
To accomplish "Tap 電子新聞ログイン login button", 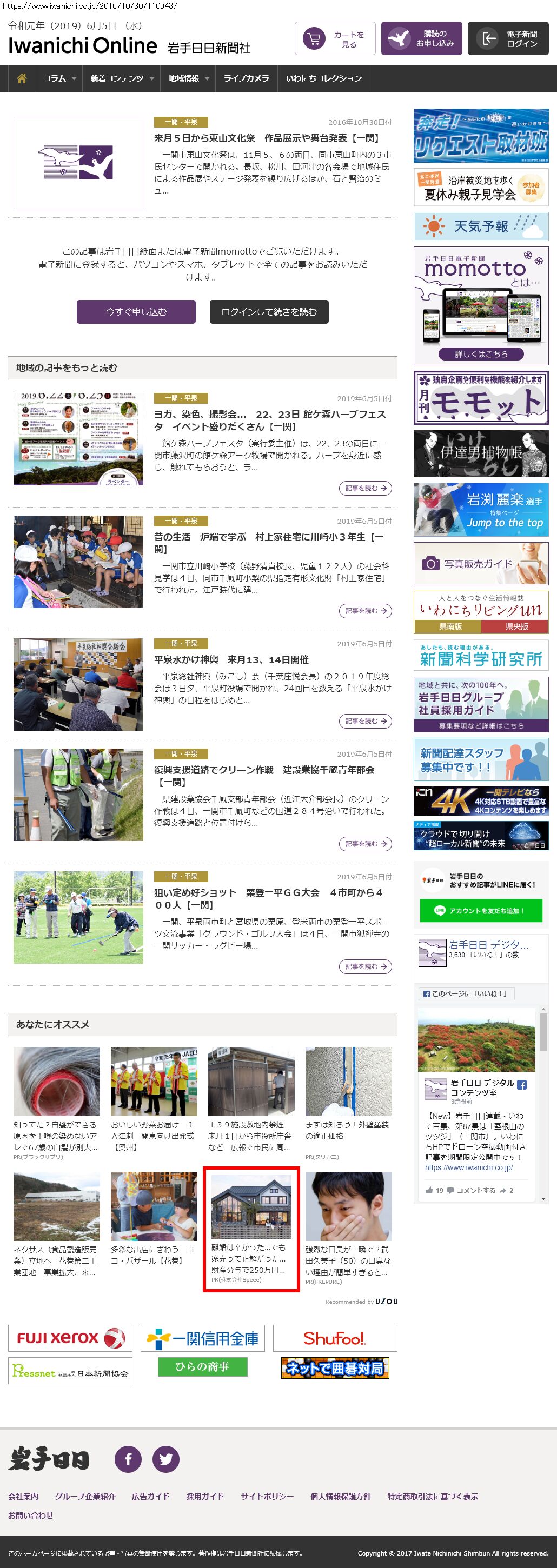I will click(512, 39).
